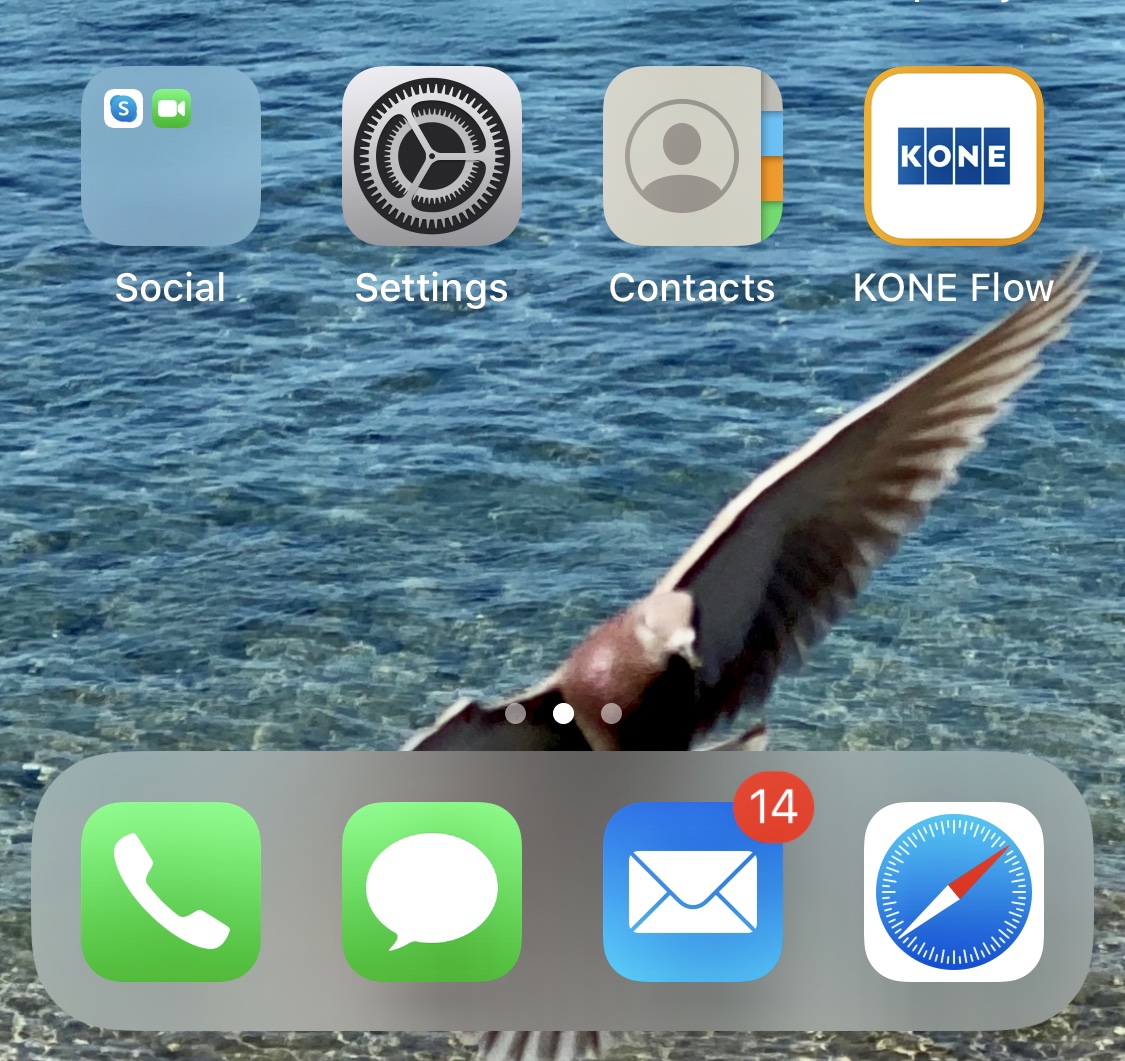Image resolution: width=1125 pixels, height=1061 pixels.
Task: Launch the Safari browser
Action: pos(953,891)
